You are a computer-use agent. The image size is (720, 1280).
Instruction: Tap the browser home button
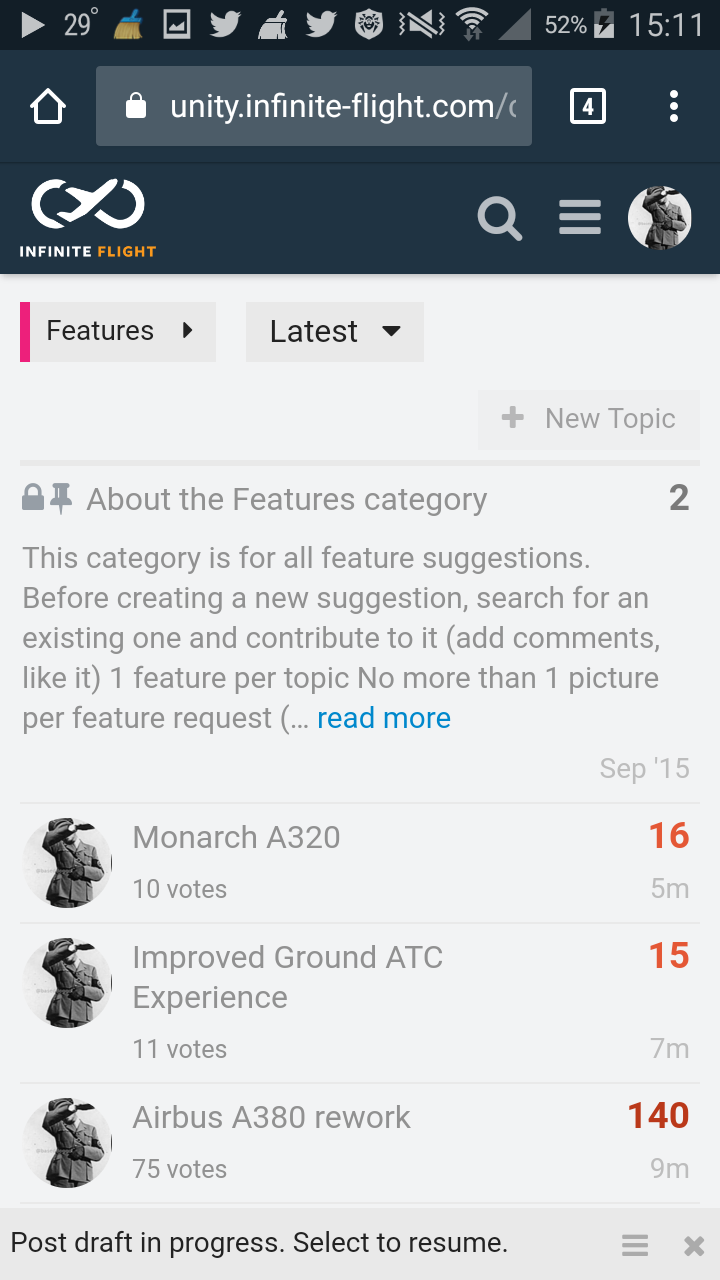48,106
